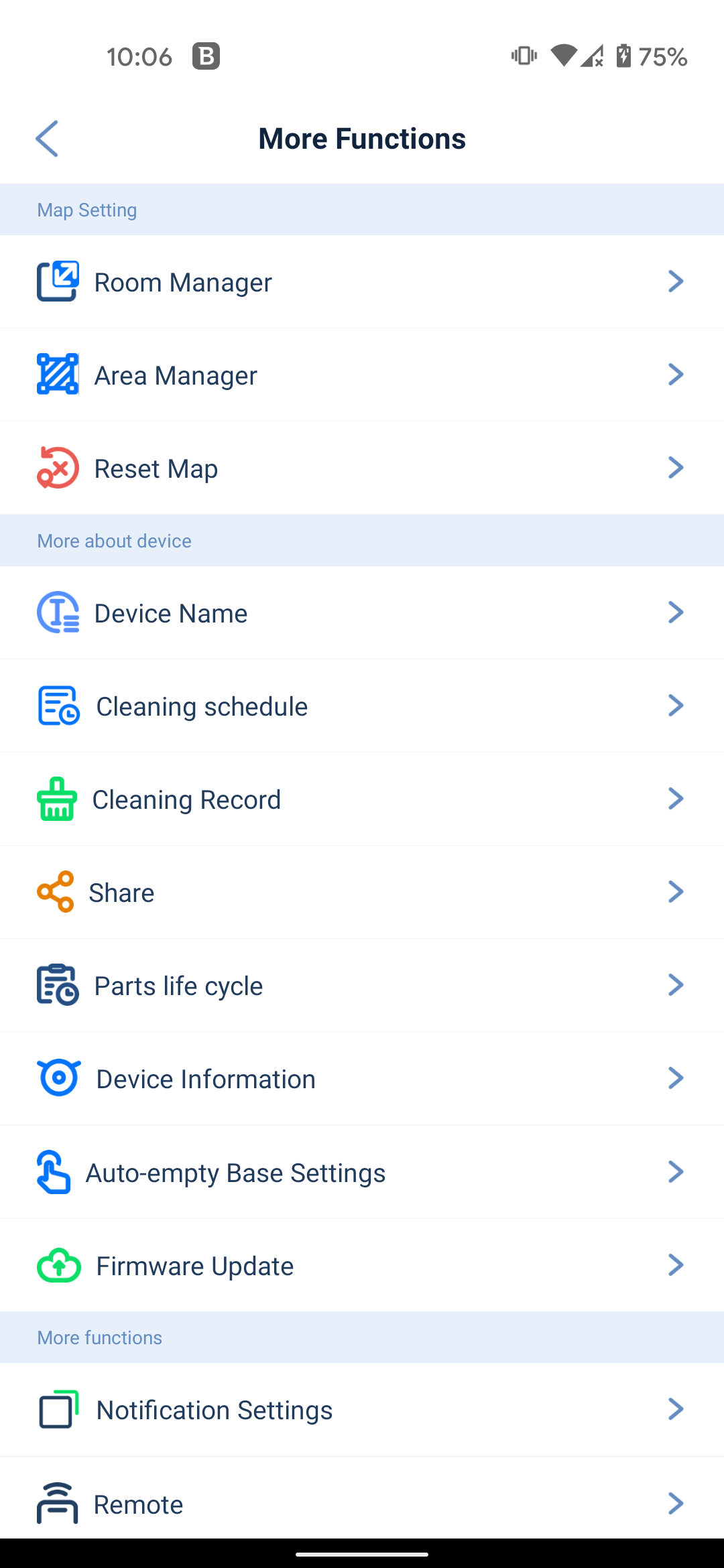Image resolution: width=724 pixels, height=1568 pixels.
Task: Open Device Information
Action: tap(362, 1078)
